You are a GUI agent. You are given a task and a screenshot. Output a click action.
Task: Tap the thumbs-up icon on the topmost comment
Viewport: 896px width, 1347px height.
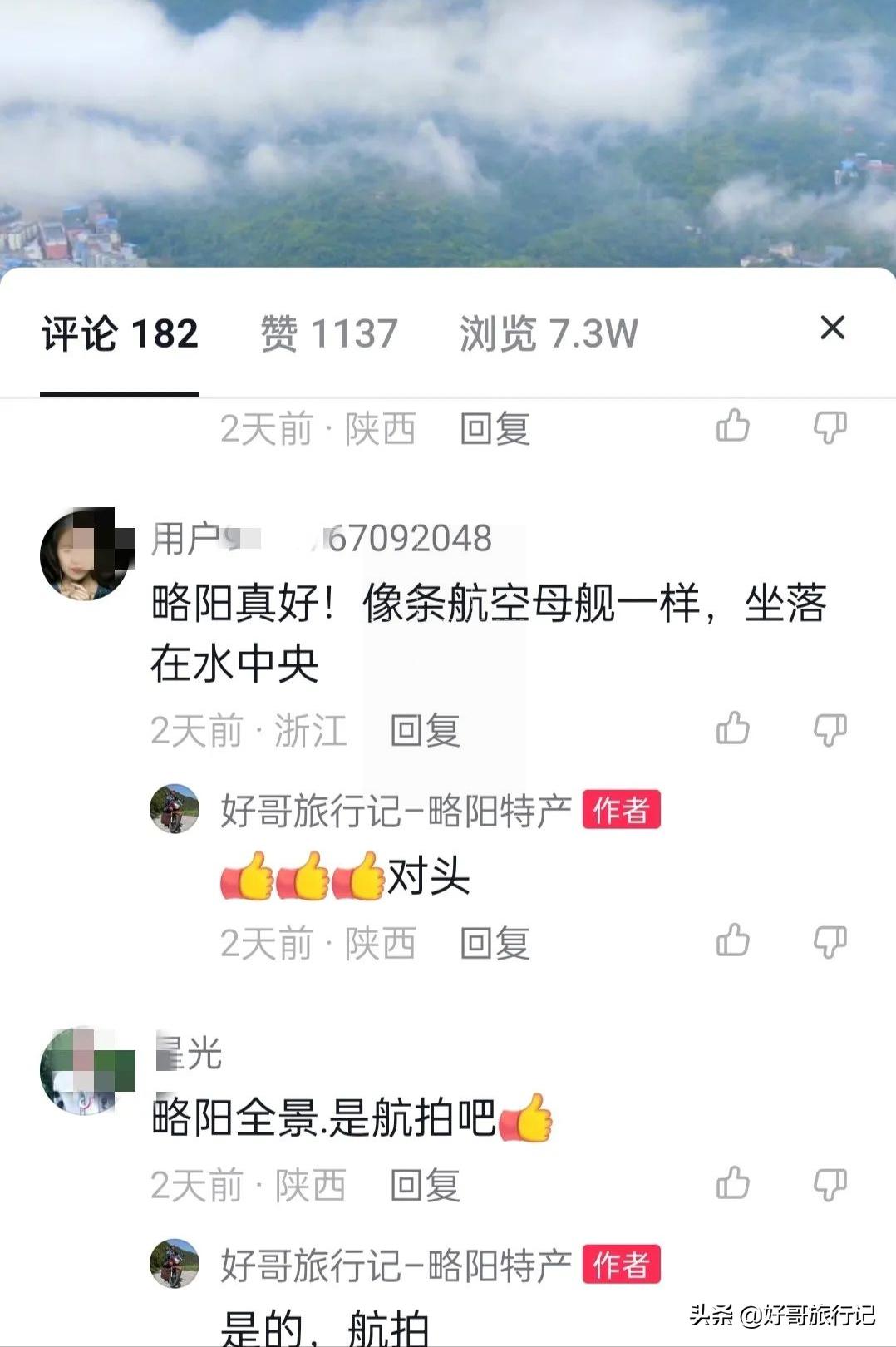pos(735,427)
